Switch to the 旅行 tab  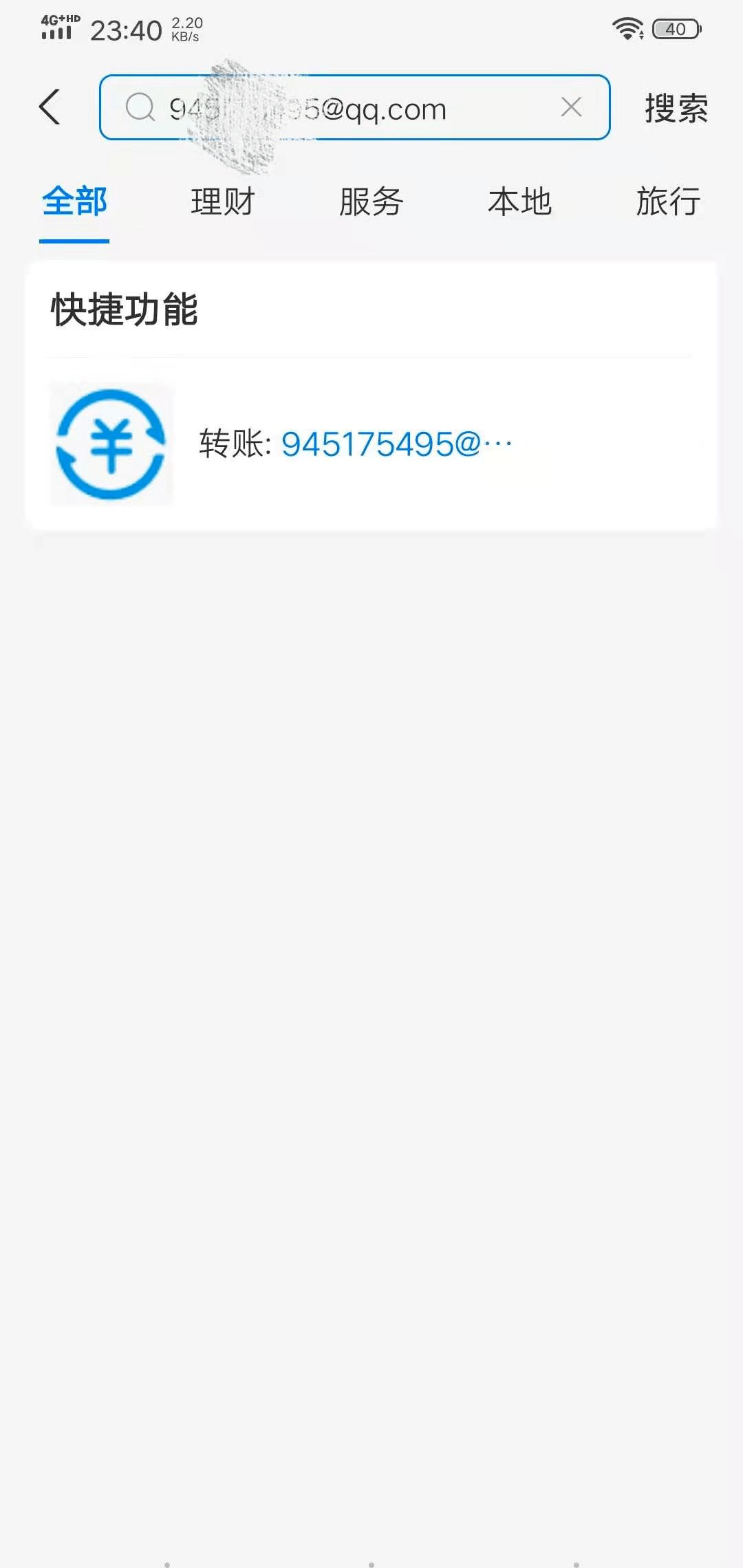tap(668, 202)
